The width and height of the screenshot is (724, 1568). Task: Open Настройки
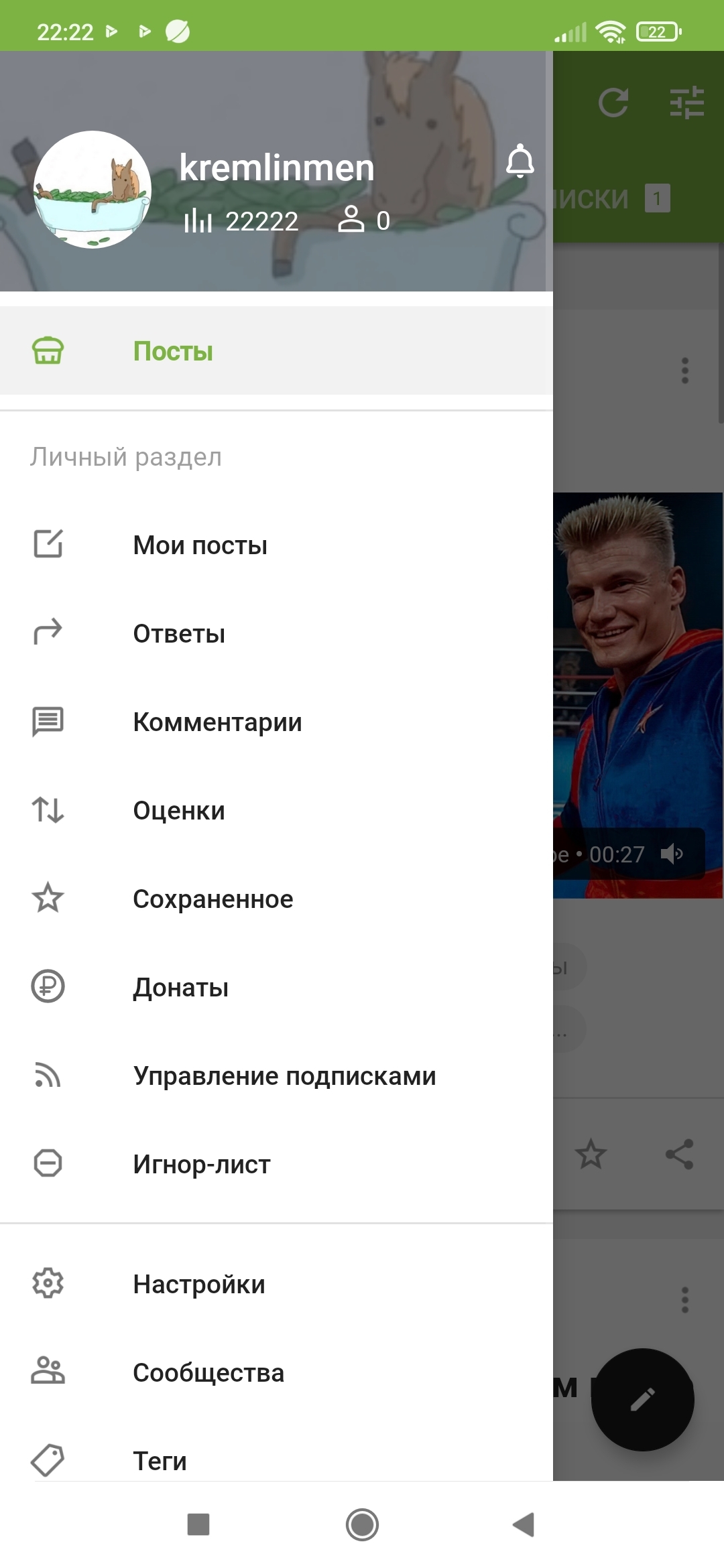point(198,1284)
